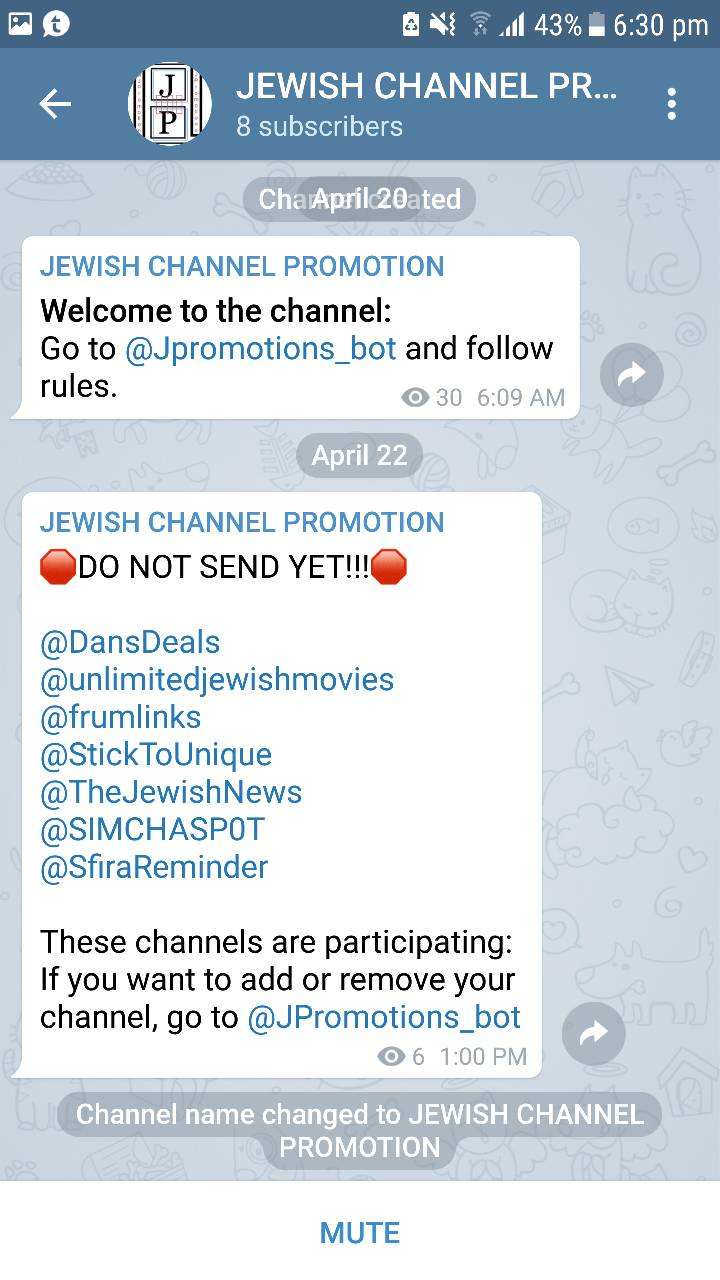Mute this channel
The image size is (720, 1280).
pyautogui.click(x=360, y=1232)
